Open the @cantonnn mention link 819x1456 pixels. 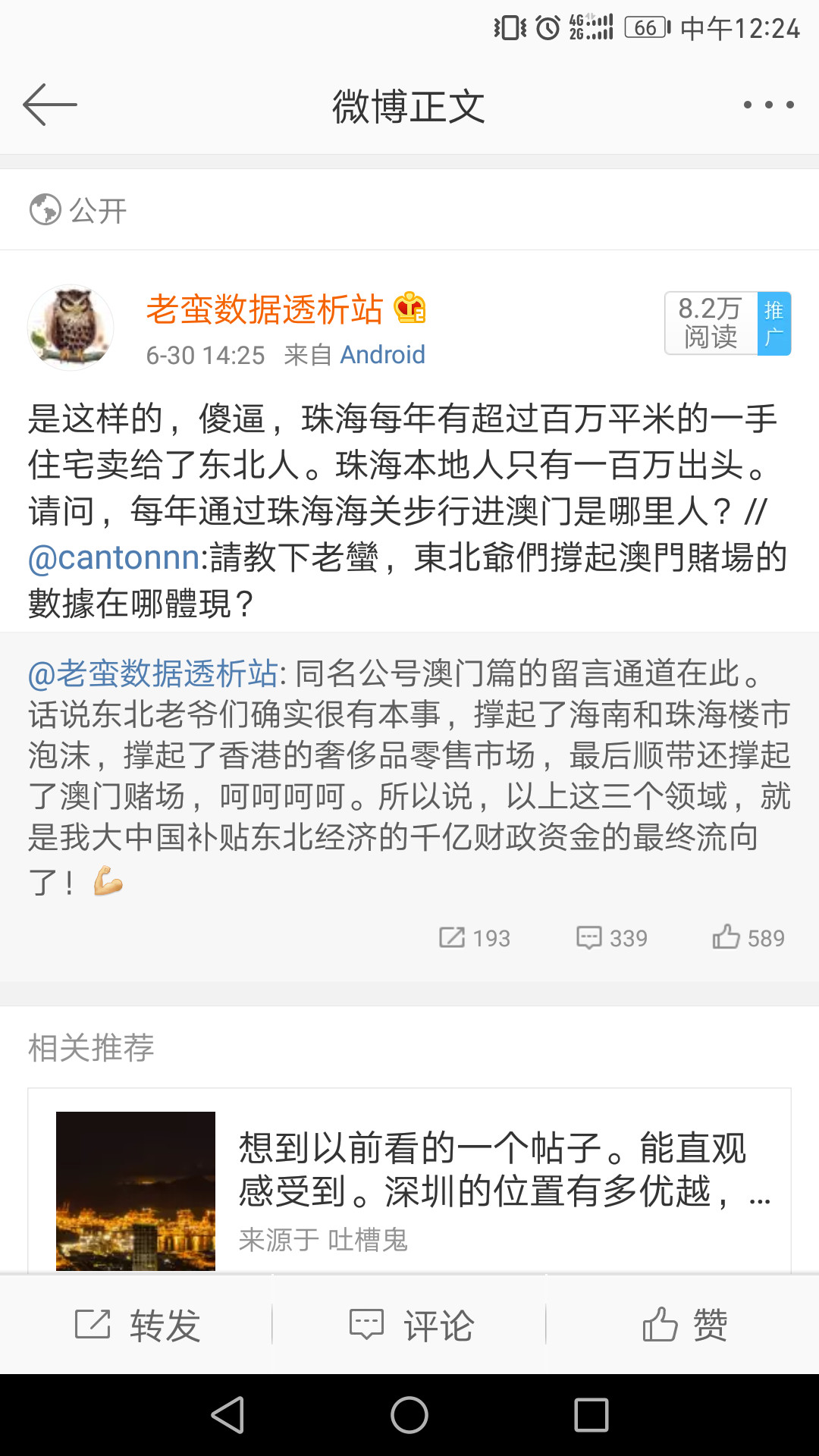coord(115,557)
